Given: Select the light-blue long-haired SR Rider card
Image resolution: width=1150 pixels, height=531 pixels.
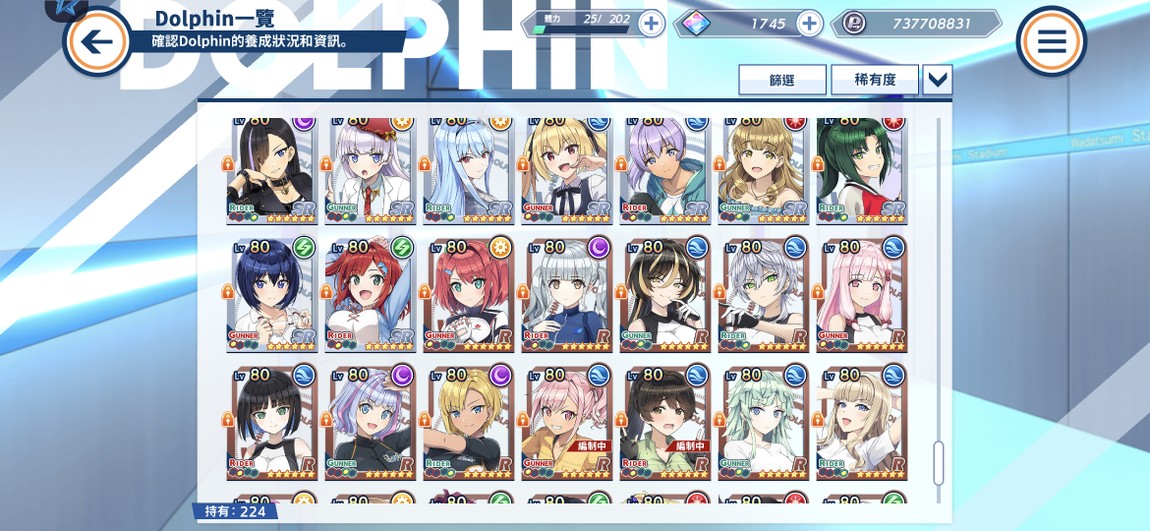Looking at the screenshot, I should click(x=467, y=168).
